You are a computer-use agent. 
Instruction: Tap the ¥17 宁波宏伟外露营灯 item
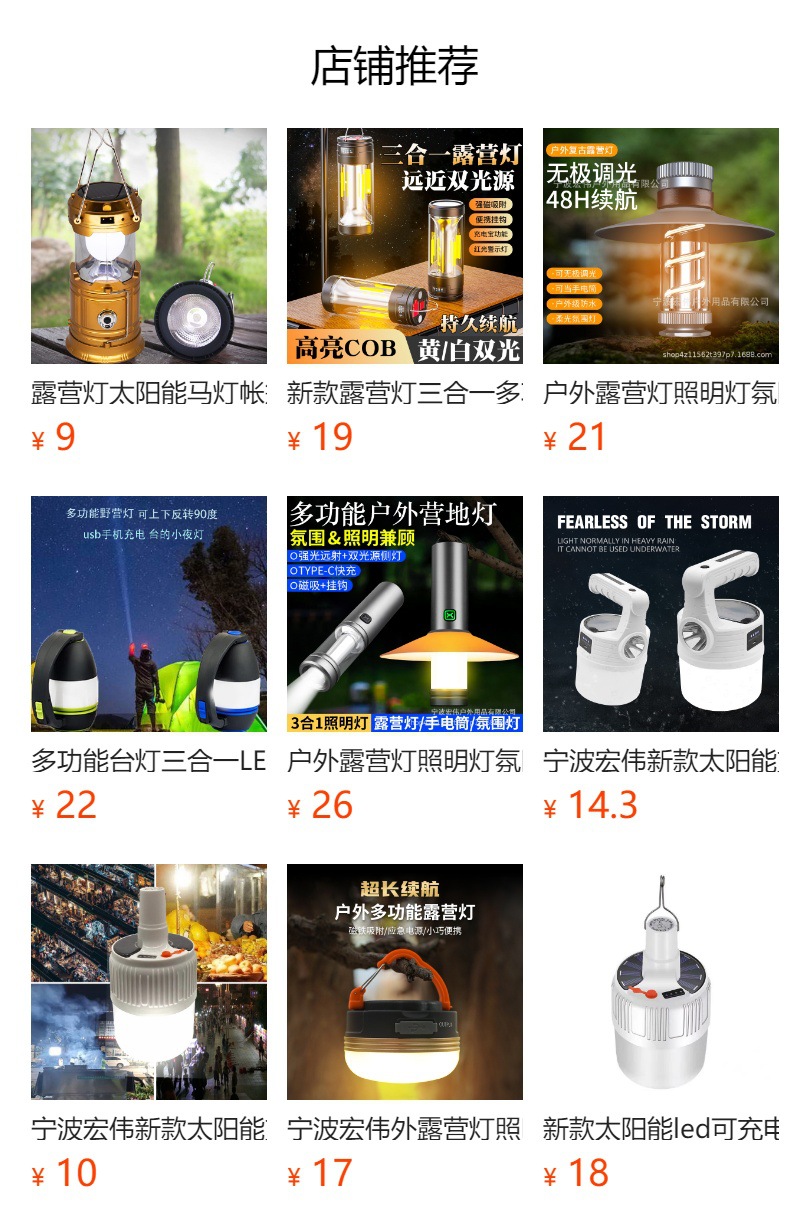click(x=405, y=982)
